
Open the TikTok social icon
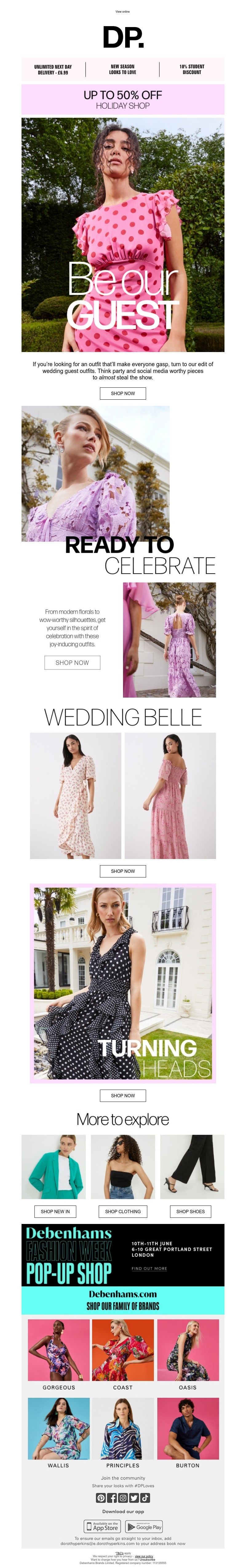145,1497
